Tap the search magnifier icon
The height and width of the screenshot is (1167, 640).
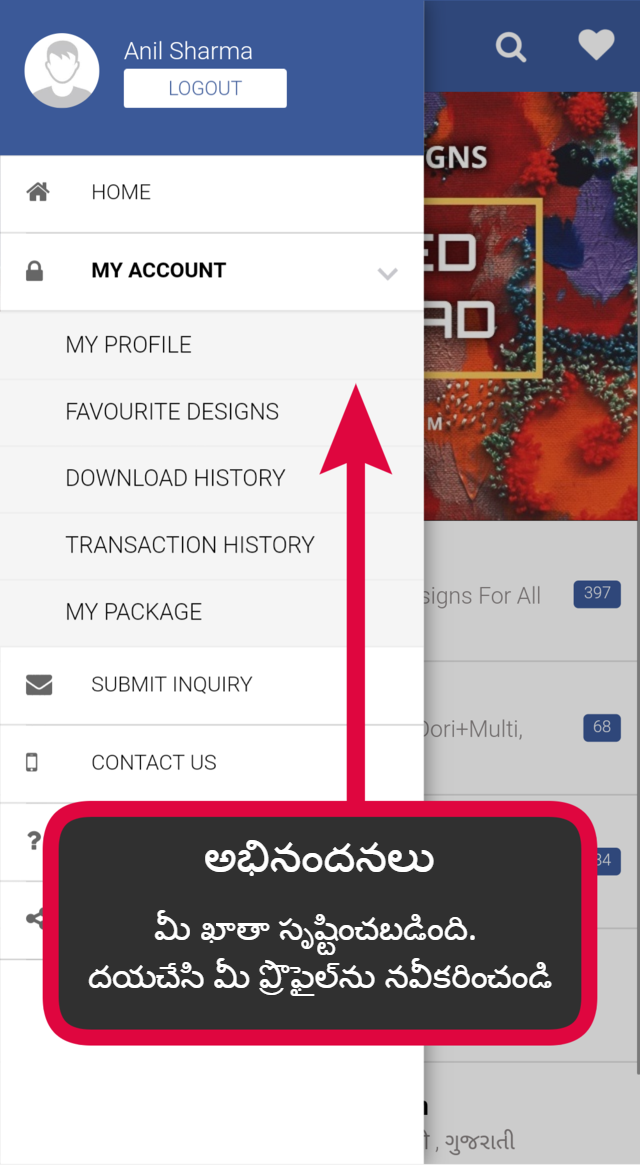(x=511, y=46)
